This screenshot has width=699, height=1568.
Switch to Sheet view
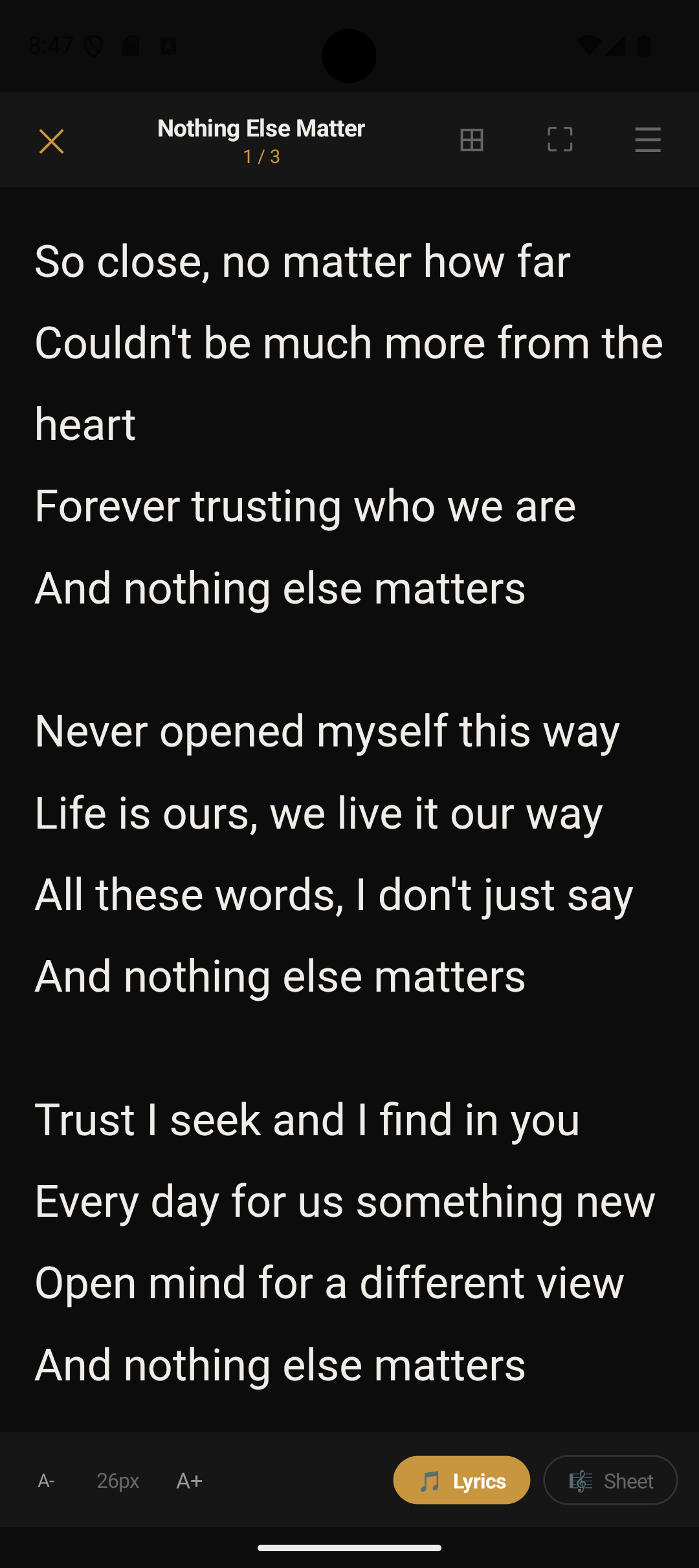click(x=610, y=1481)
